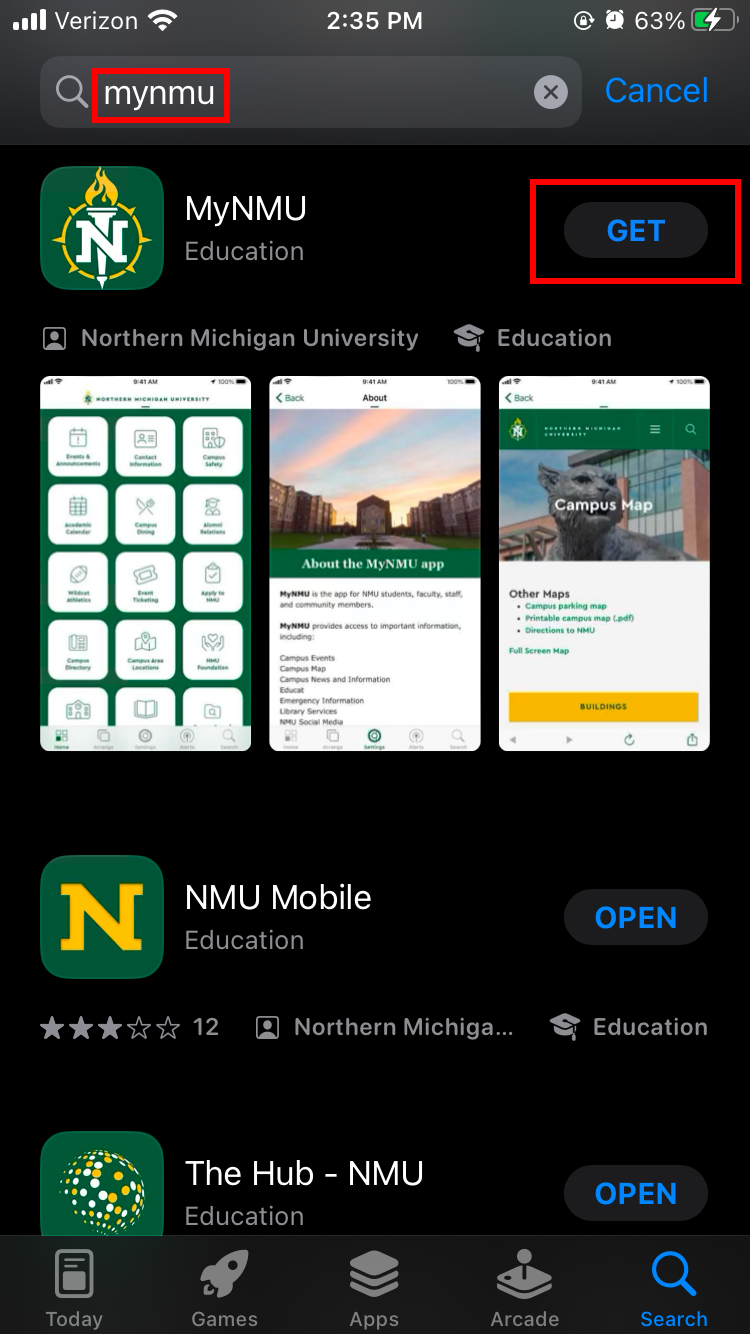Screen dimensions: 750x1334
Task: Cancel the search
Action: [656, 91]
